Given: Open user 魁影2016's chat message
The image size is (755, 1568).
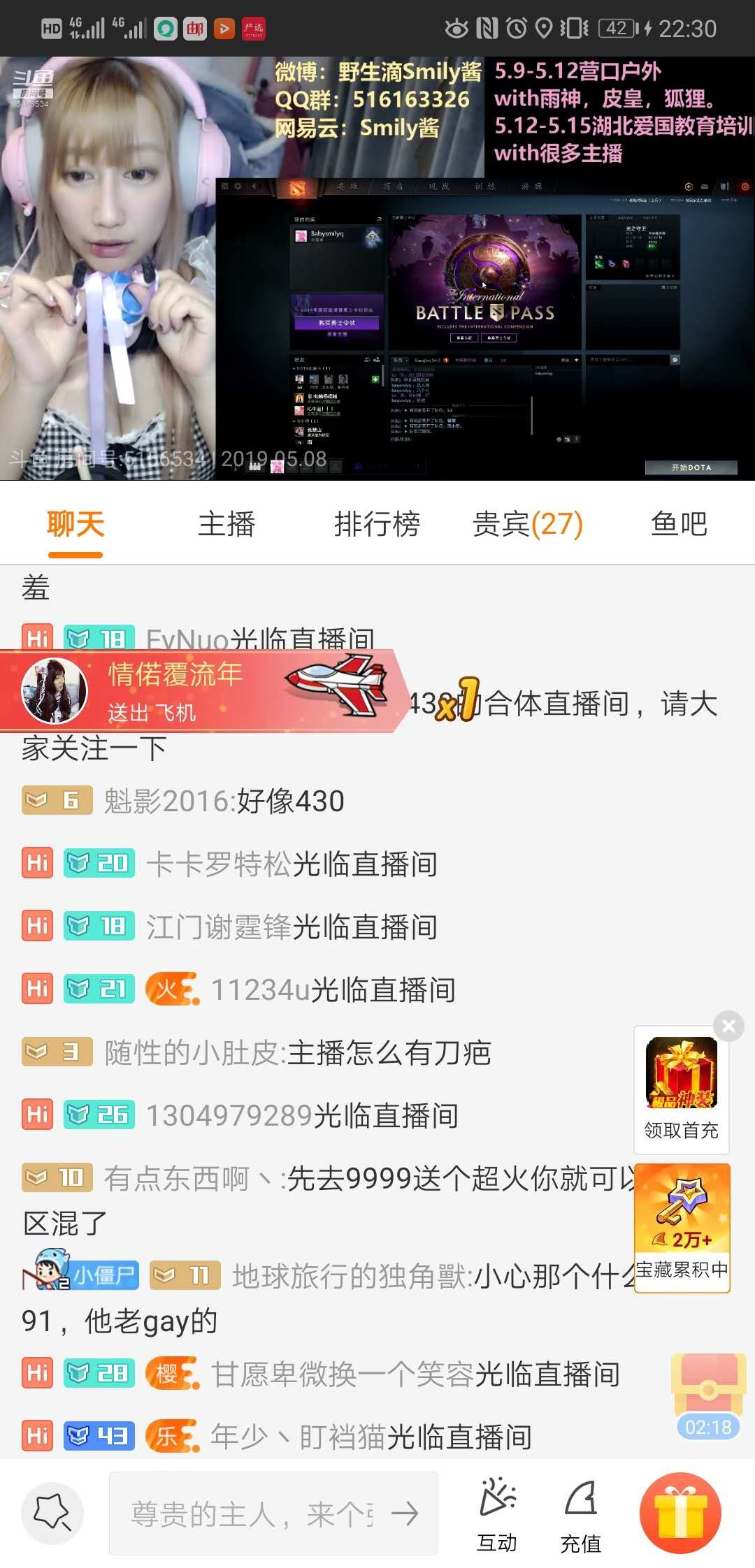Looking at the screenshot, I should (224, 801).
